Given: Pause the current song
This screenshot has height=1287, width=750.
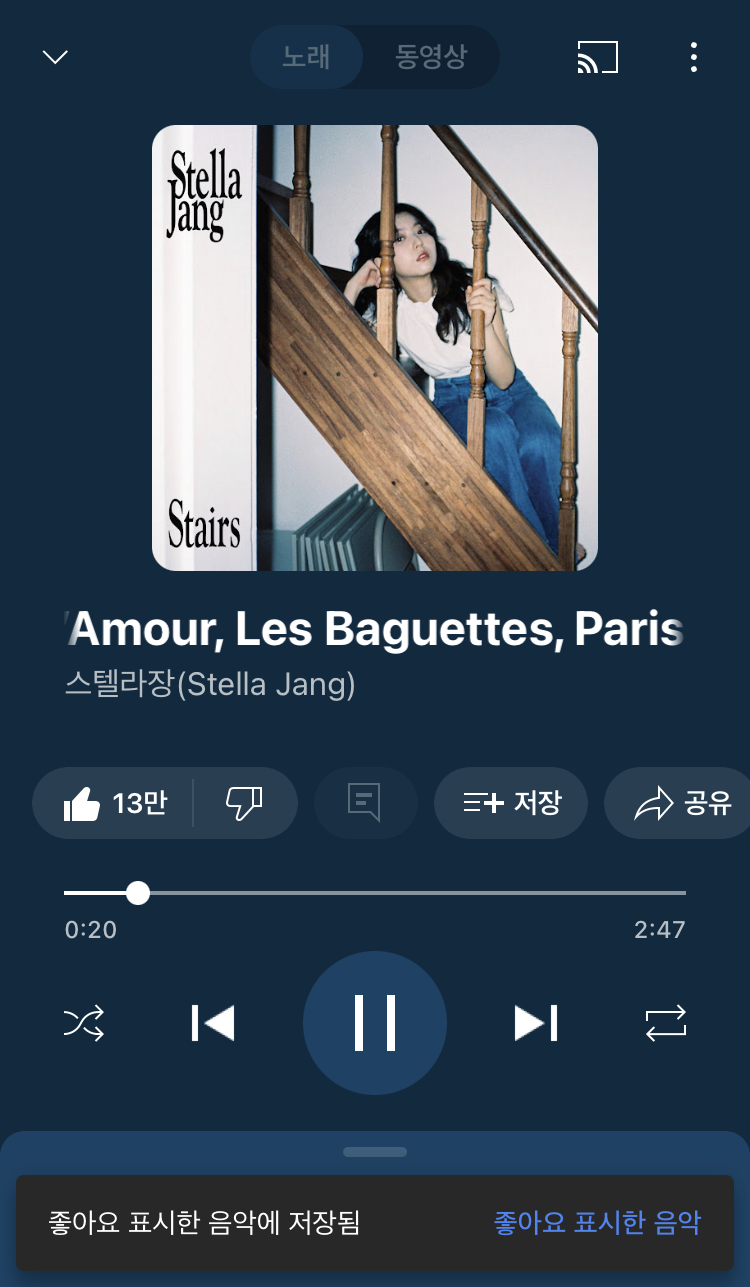Looking at the screenshot, I should click(375, 1023).
